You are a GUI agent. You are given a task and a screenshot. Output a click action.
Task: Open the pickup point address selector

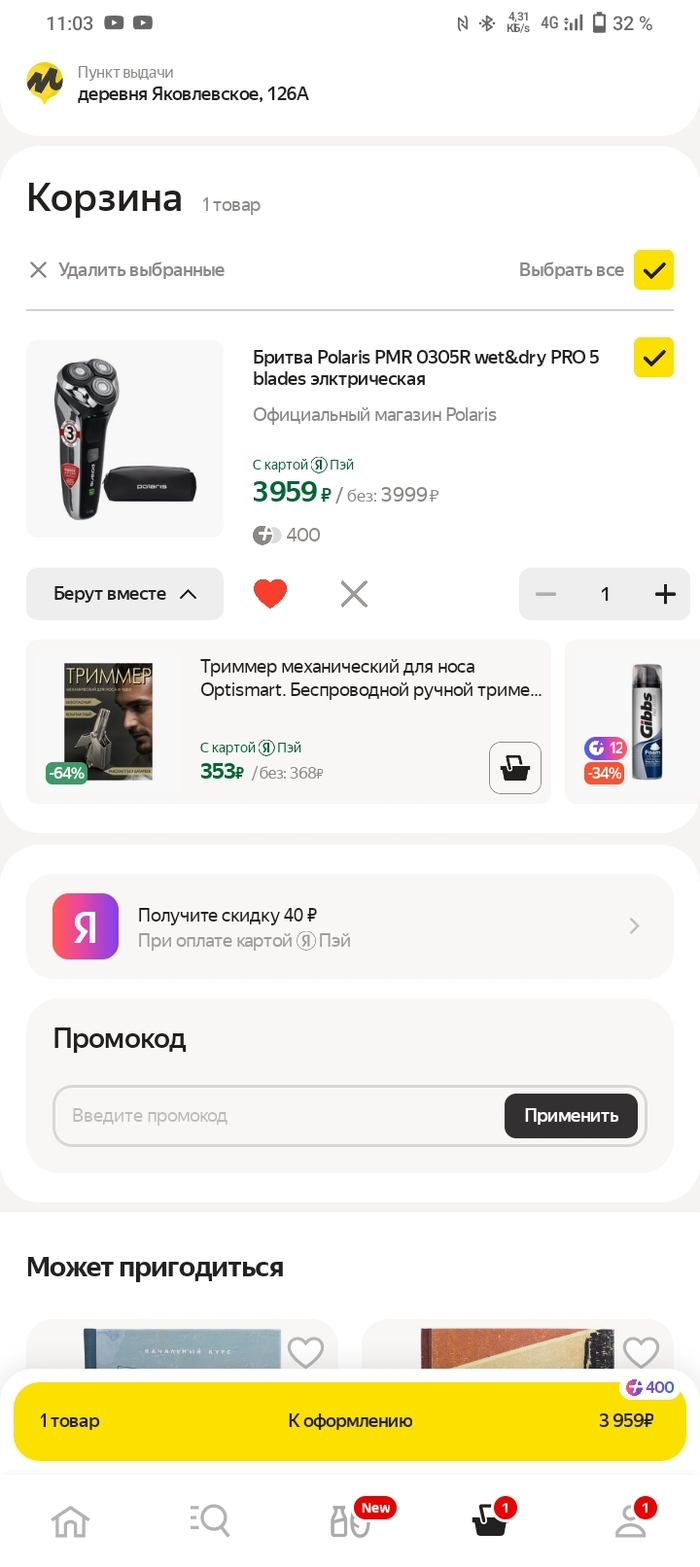pyautogui.click(x=193, y=84)
